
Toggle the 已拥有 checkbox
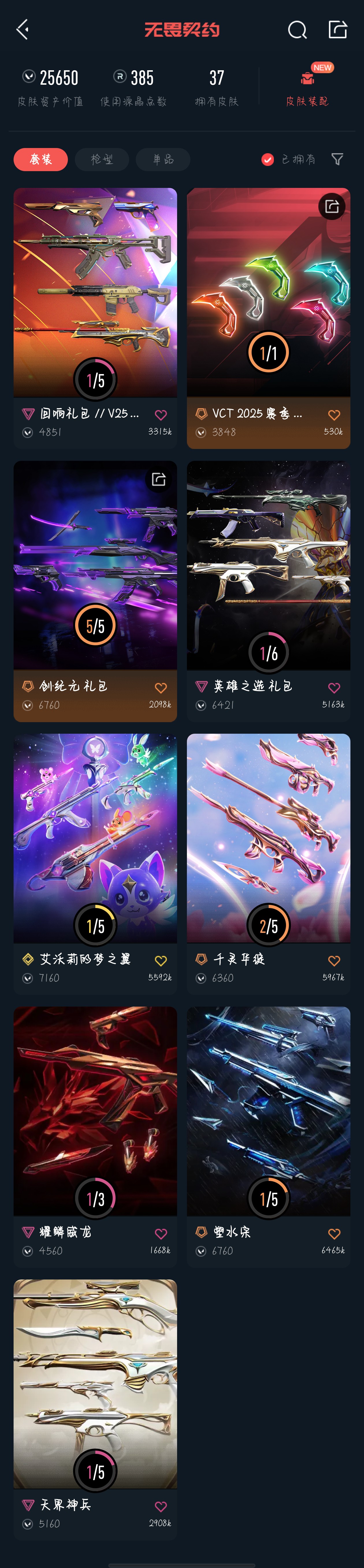pyautogui.click(x=267, y=160)
